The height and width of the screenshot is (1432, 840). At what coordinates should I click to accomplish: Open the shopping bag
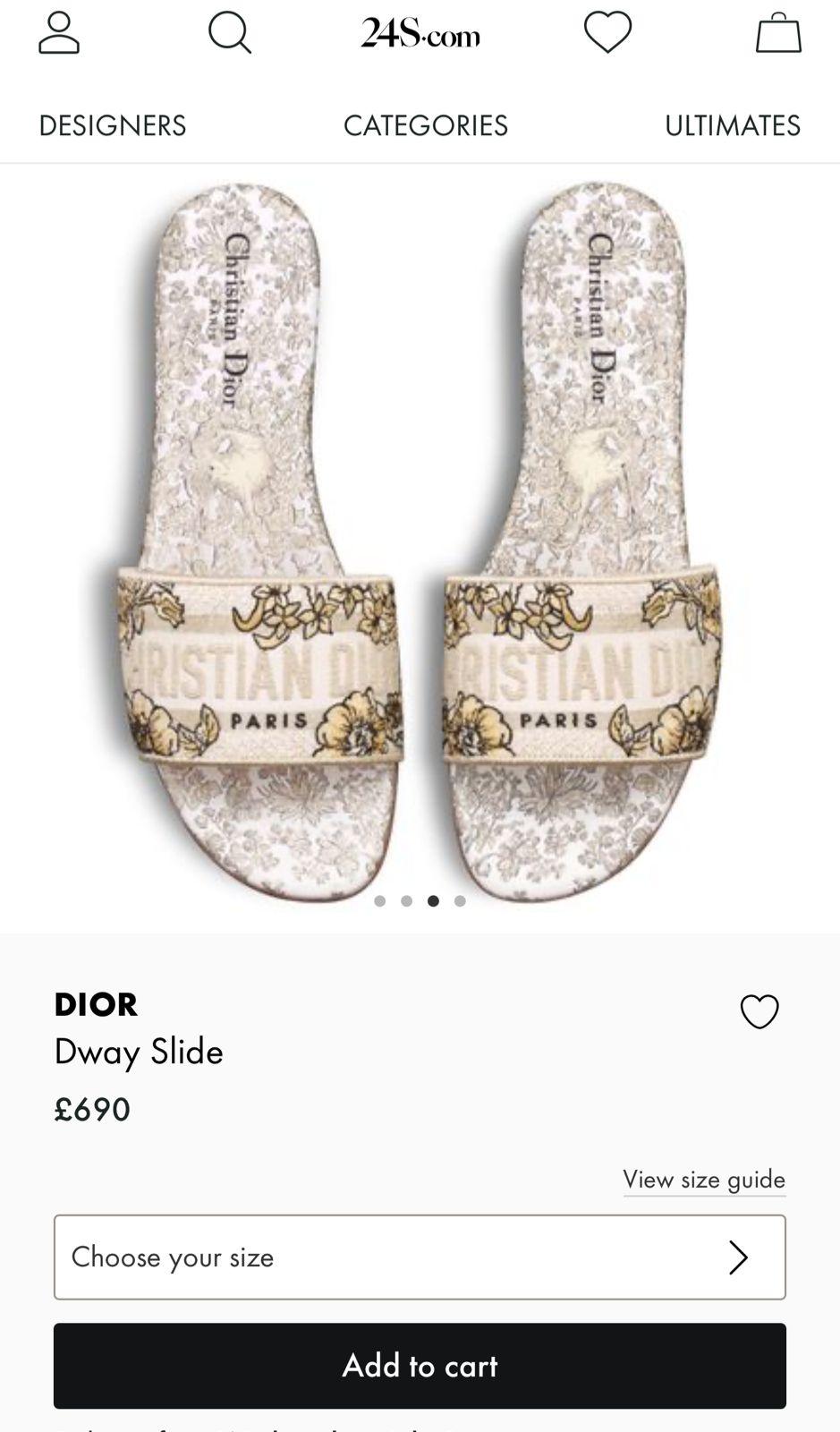pyautogui.click(x=778, y=34)
